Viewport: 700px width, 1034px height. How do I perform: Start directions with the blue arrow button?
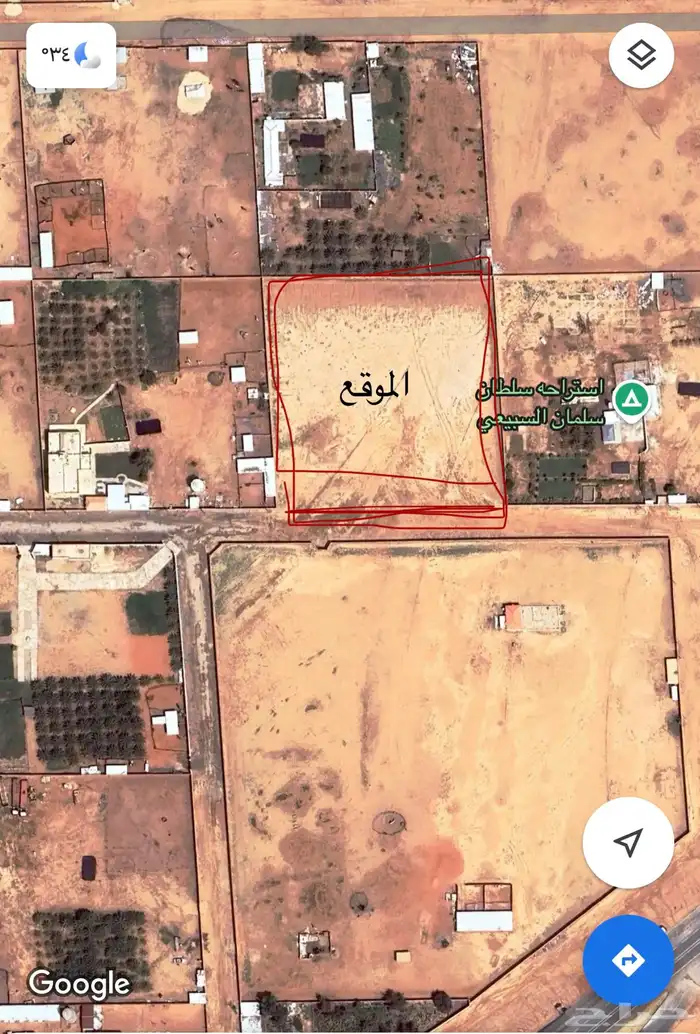(x=628, y=960)
